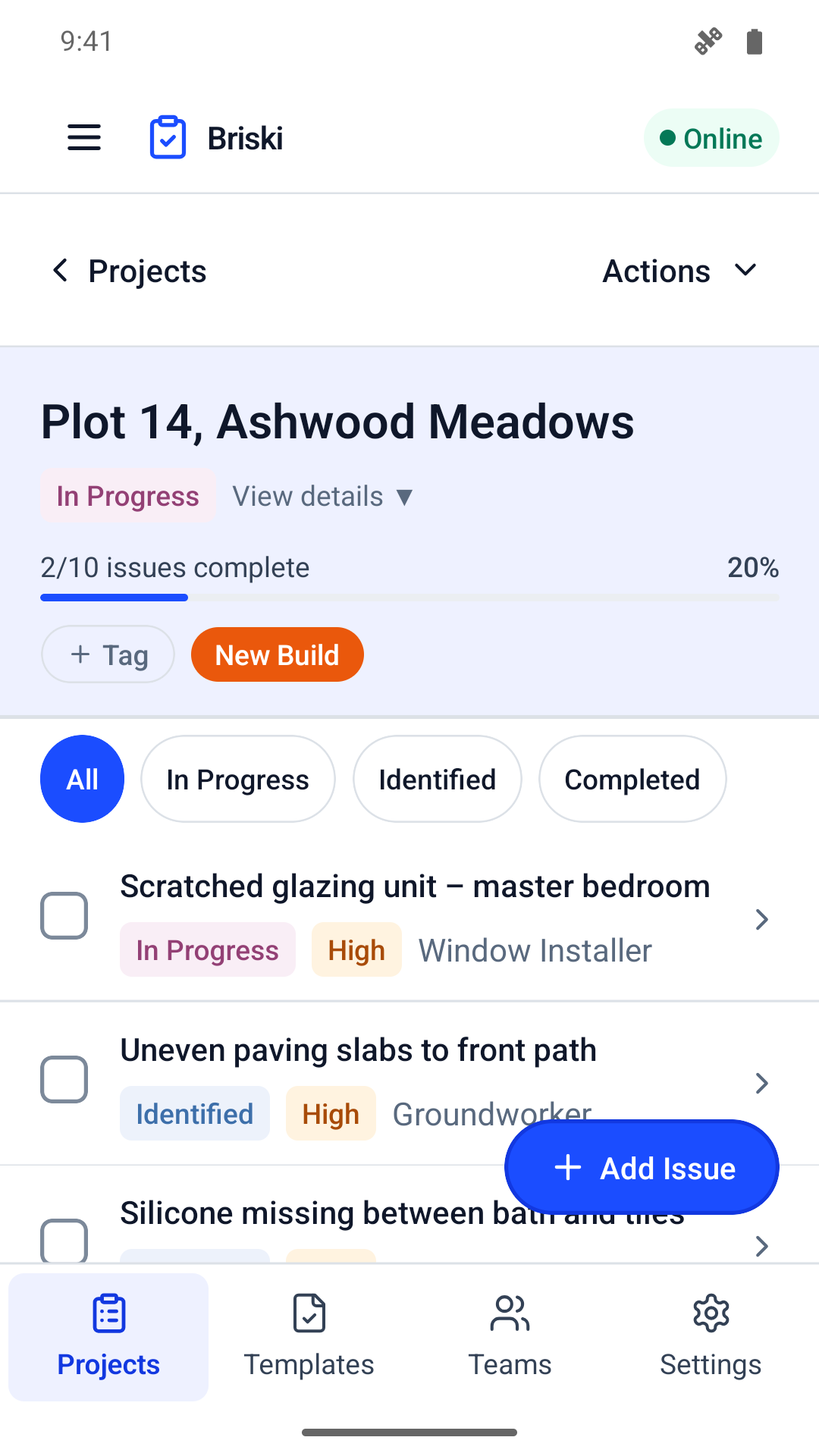Open the Settings tab
Screen dimensions: 819x1456
click(711, 1337)
